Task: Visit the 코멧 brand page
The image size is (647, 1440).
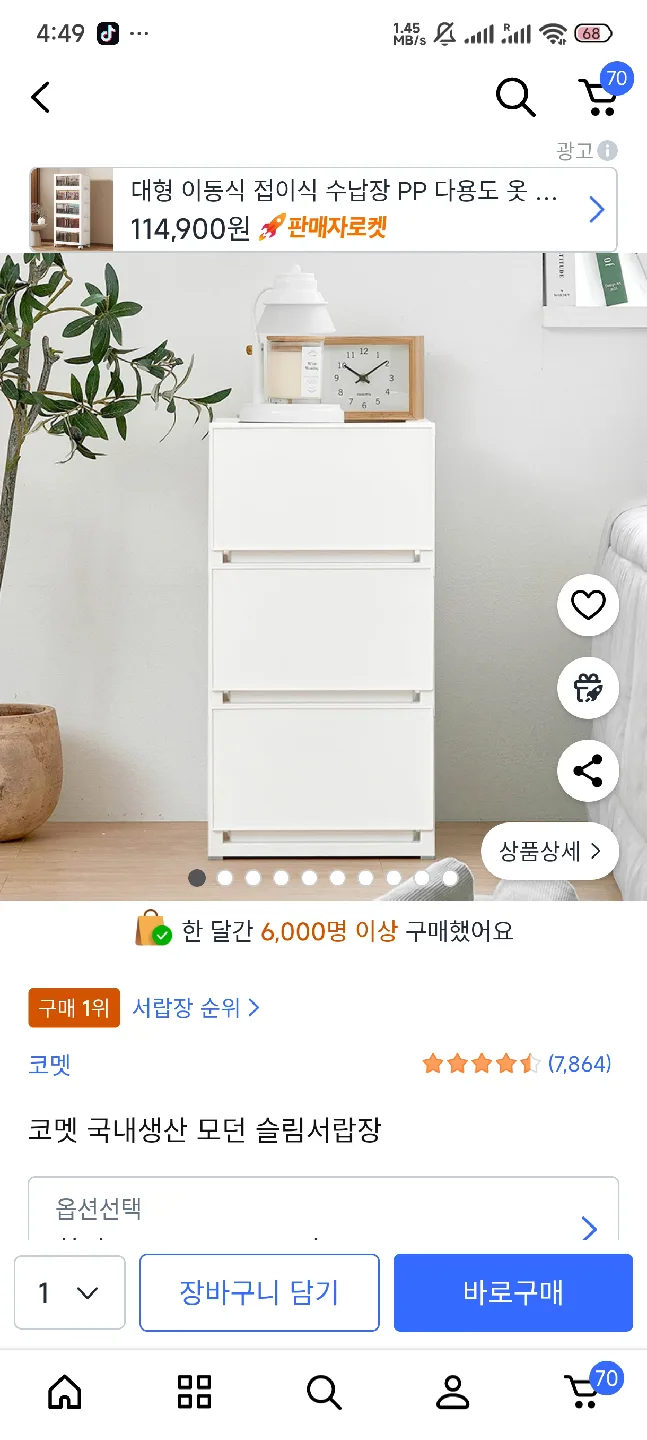Action: click(x=50, y=1064)
